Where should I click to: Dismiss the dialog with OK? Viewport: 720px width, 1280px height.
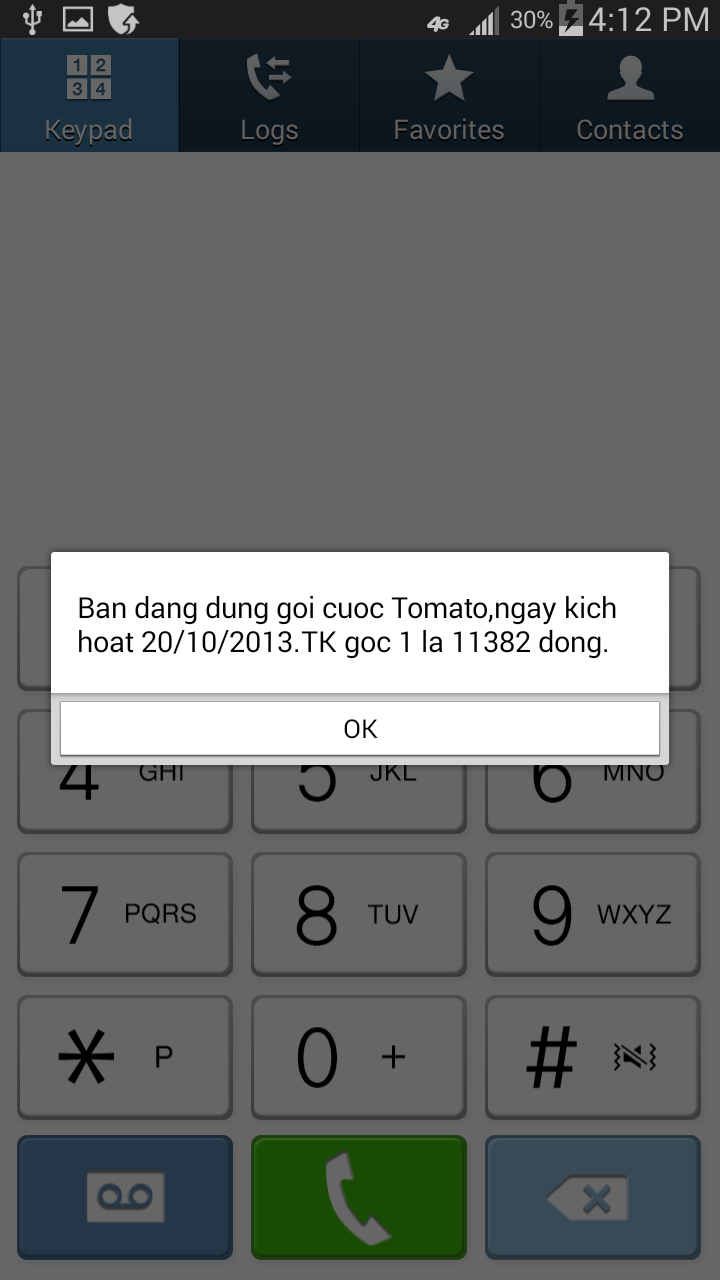(x=360, y=728)
